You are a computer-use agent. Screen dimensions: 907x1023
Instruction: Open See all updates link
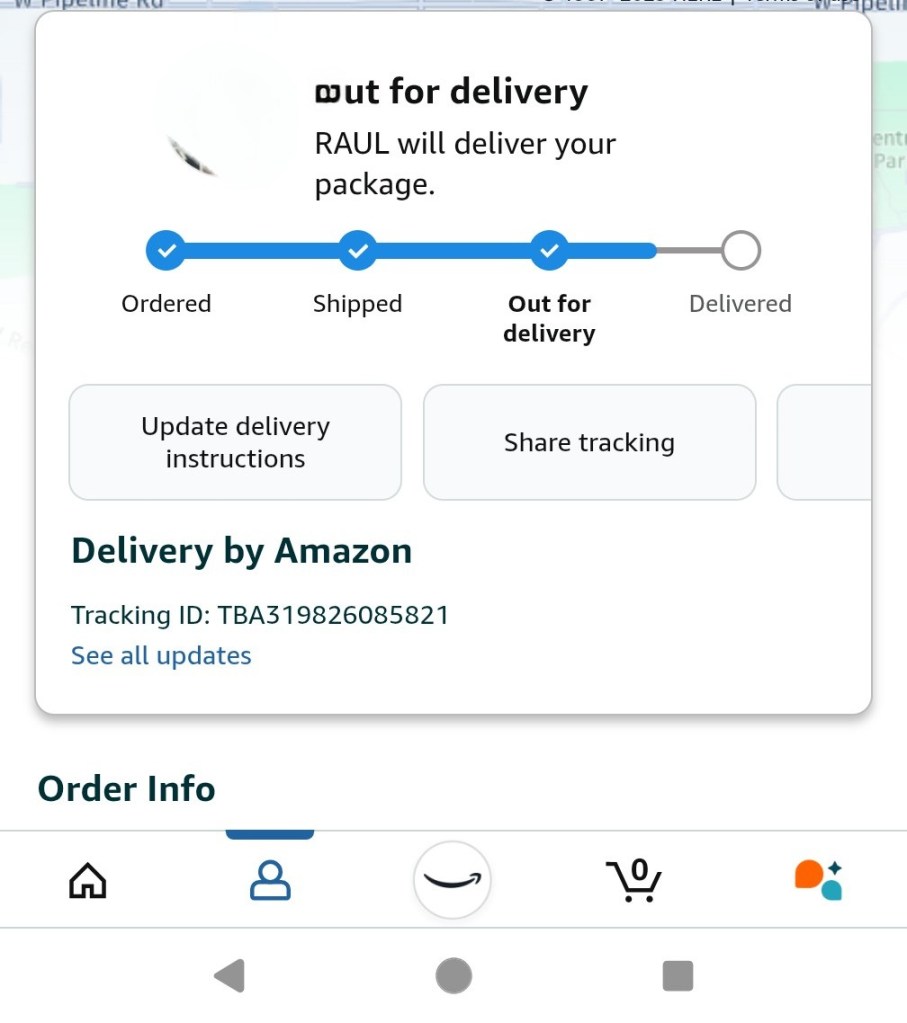click(161, 655)
